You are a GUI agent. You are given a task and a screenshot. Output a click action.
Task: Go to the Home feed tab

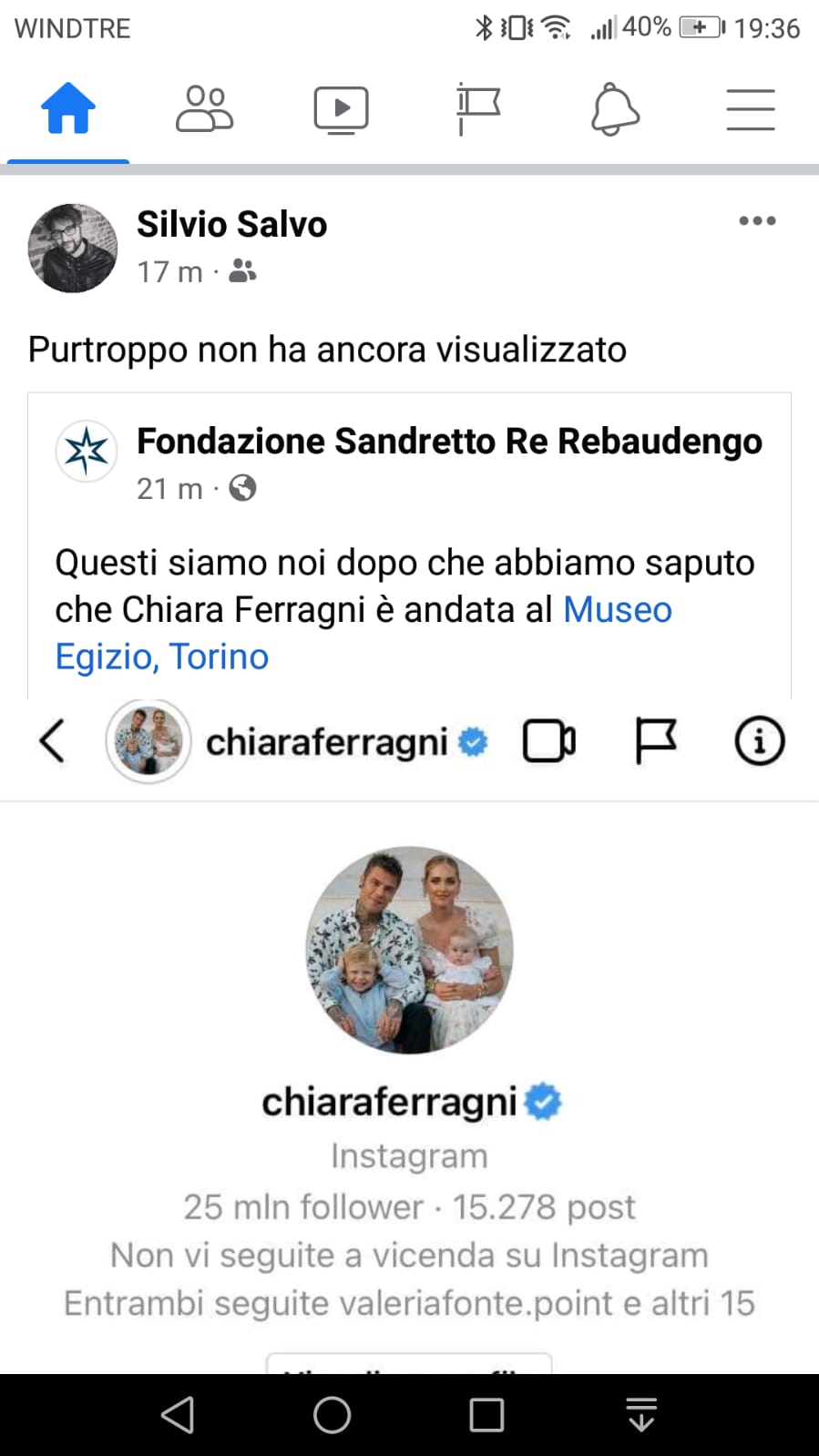pyautogui.click(x=68, y=109)
